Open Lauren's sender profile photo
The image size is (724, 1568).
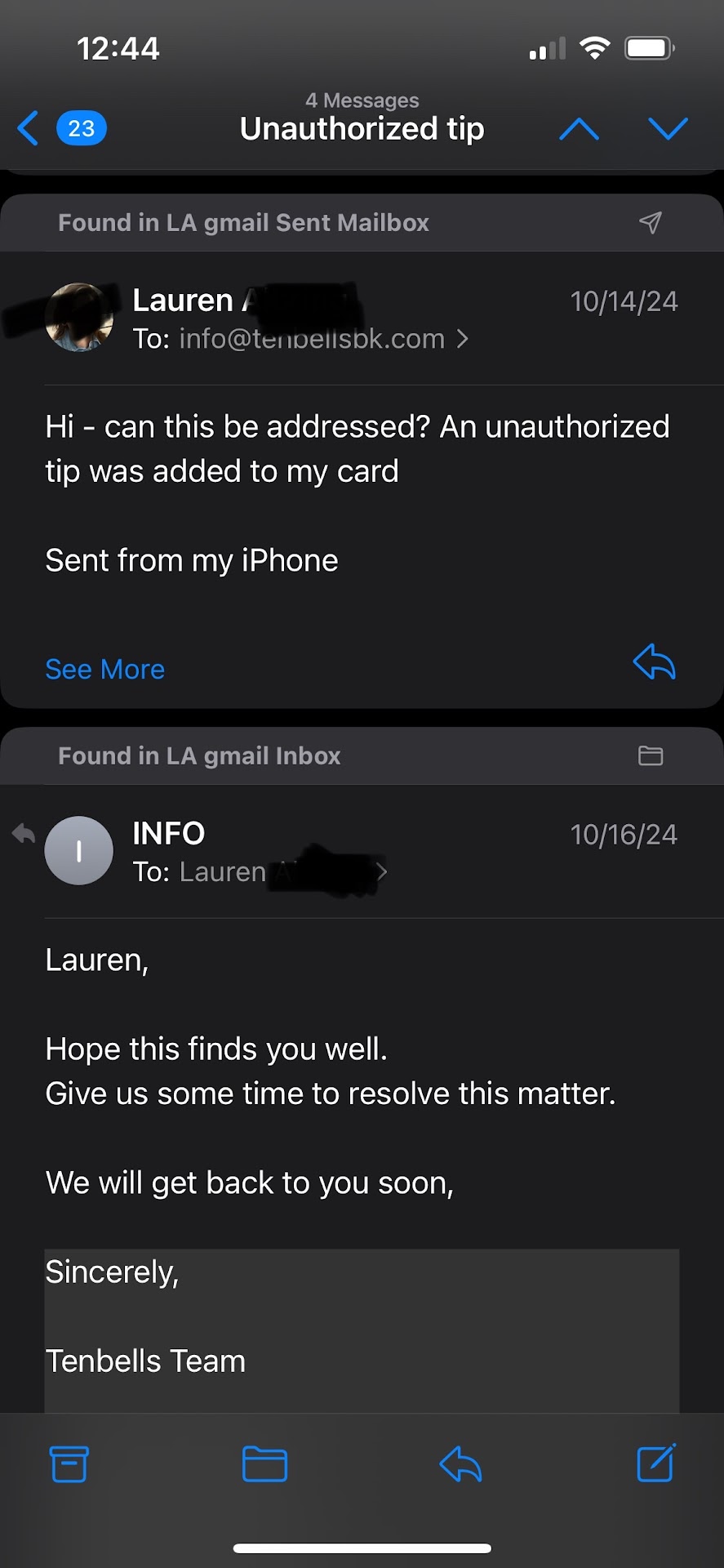click(78, 318)
